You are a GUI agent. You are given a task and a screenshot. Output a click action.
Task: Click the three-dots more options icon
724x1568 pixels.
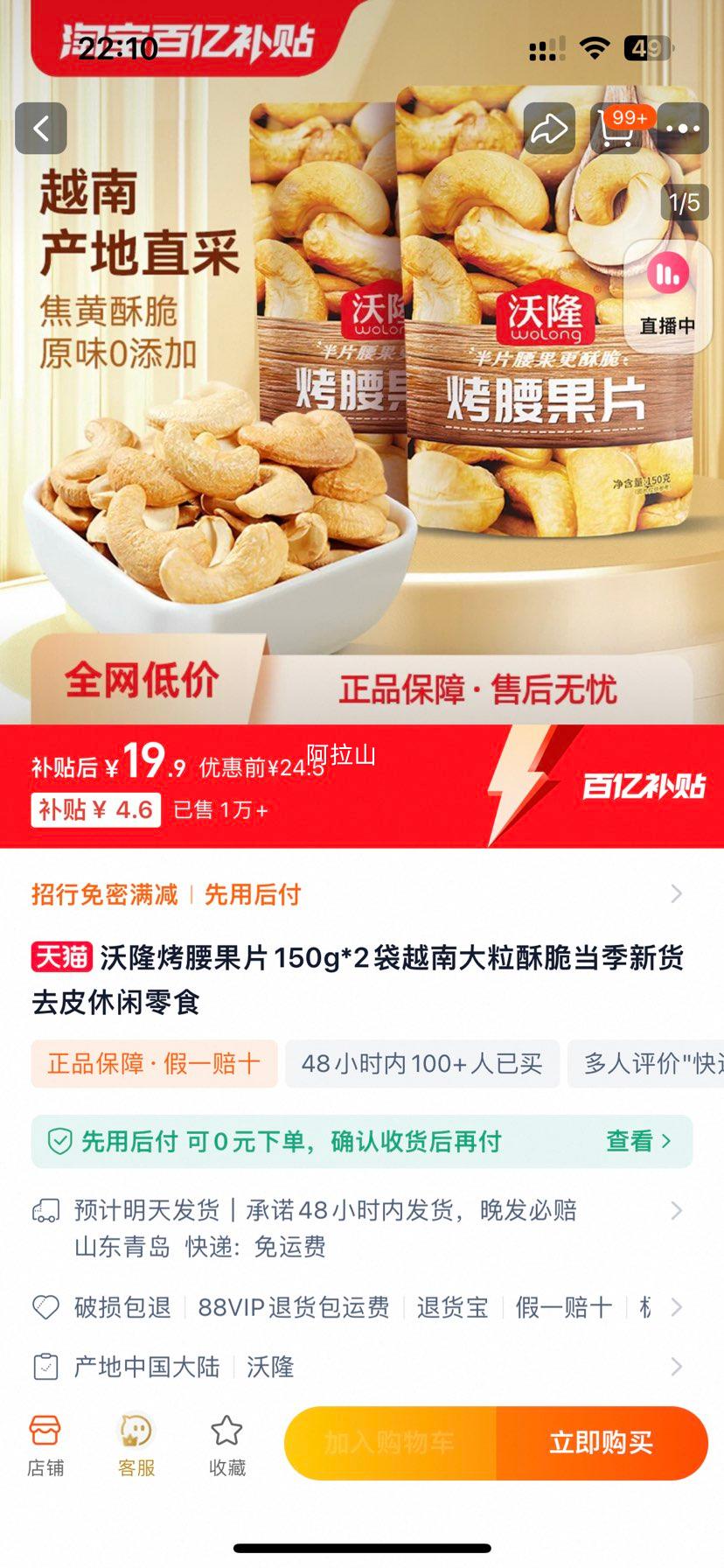click(x=684, y=128)
